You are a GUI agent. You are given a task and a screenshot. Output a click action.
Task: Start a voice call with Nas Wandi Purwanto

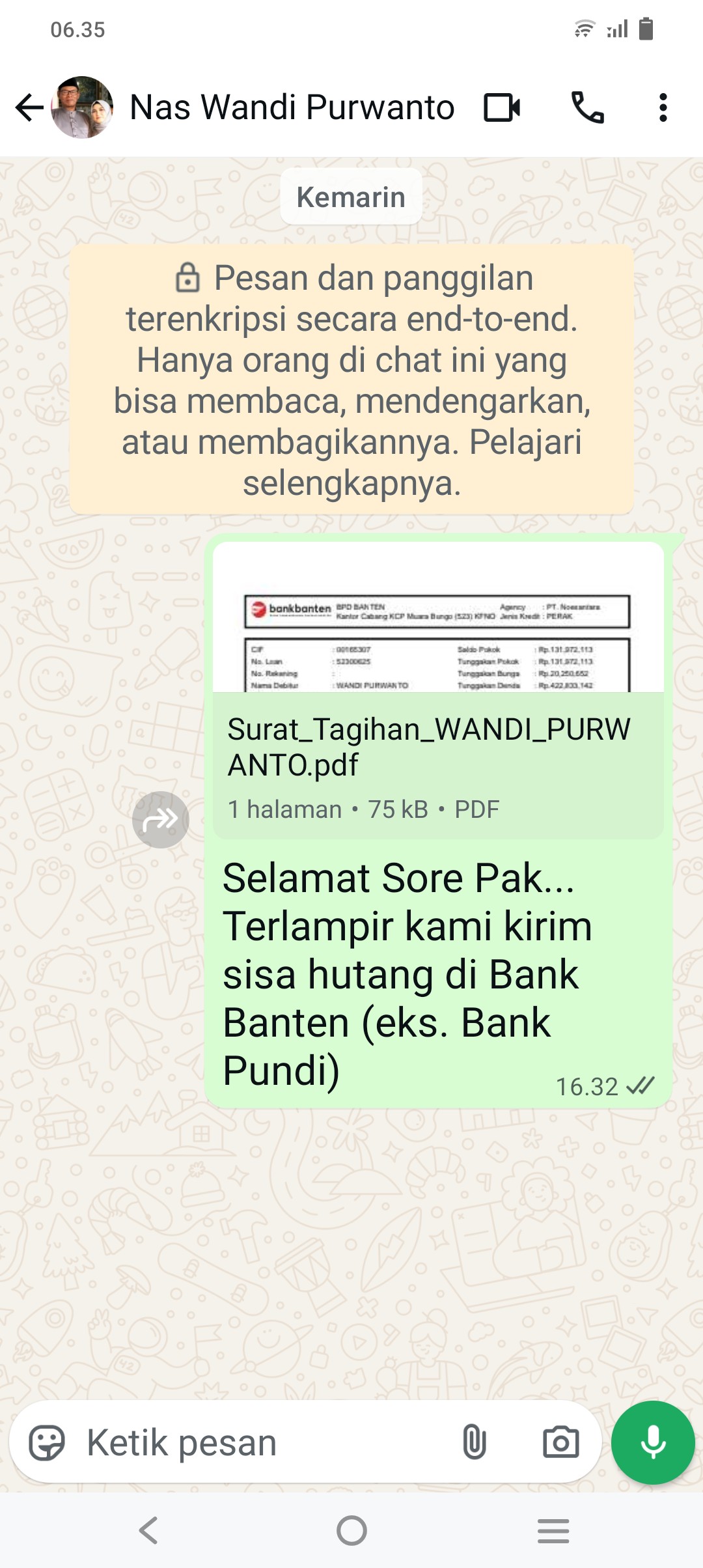click(587, 107)
